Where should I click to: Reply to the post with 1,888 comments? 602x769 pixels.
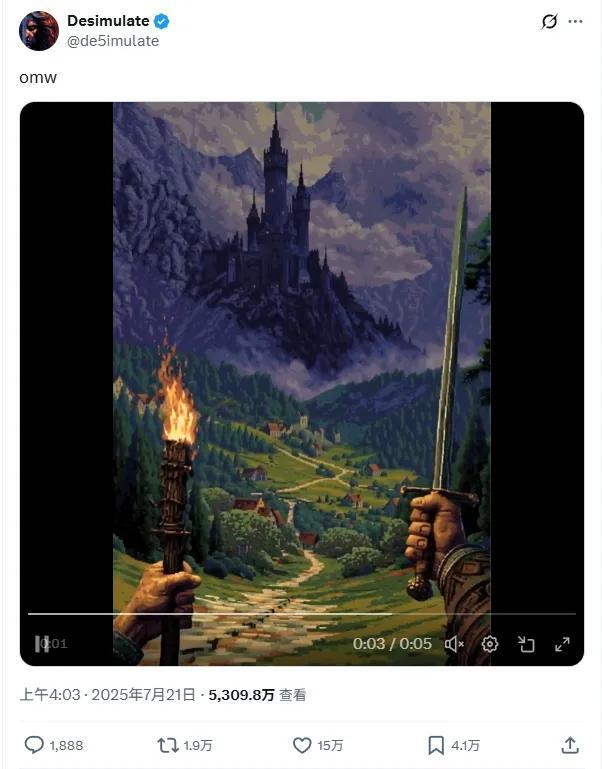click(34, 745)
